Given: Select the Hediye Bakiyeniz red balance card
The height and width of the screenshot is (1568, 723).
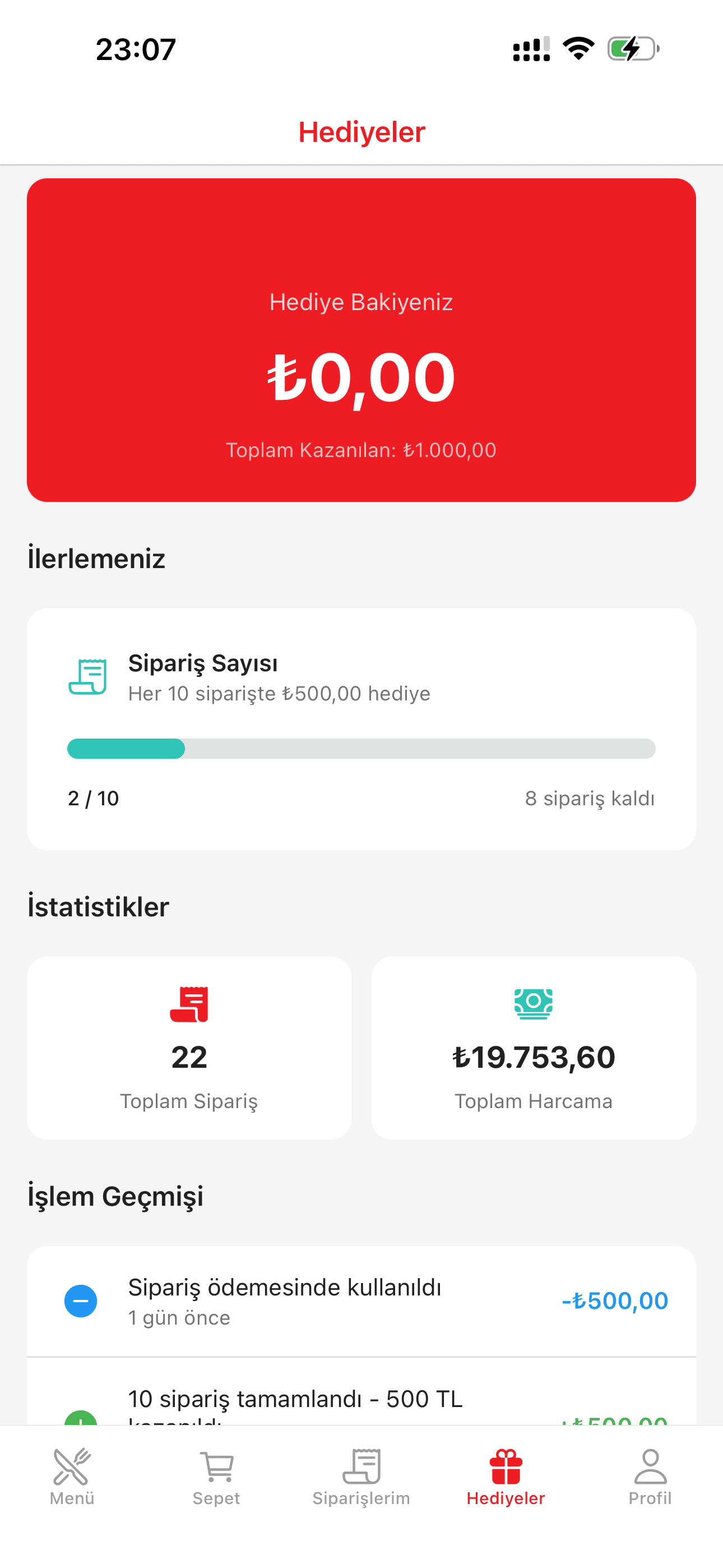Looking at the screenshot, I should [x=361, y=338].
